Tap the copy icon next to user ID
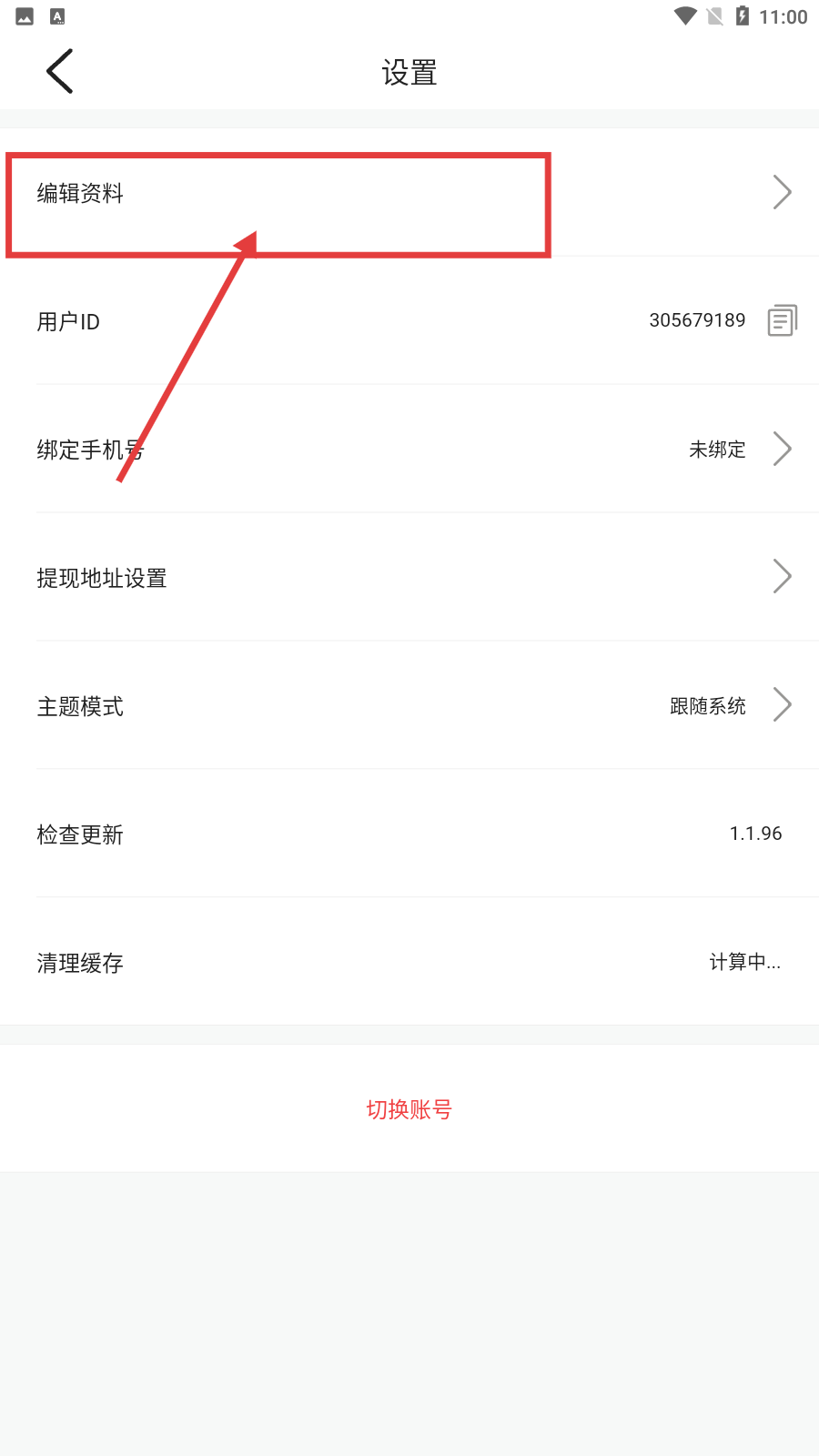This screenshot has height=1456, width=819. [x=781, y=320]
